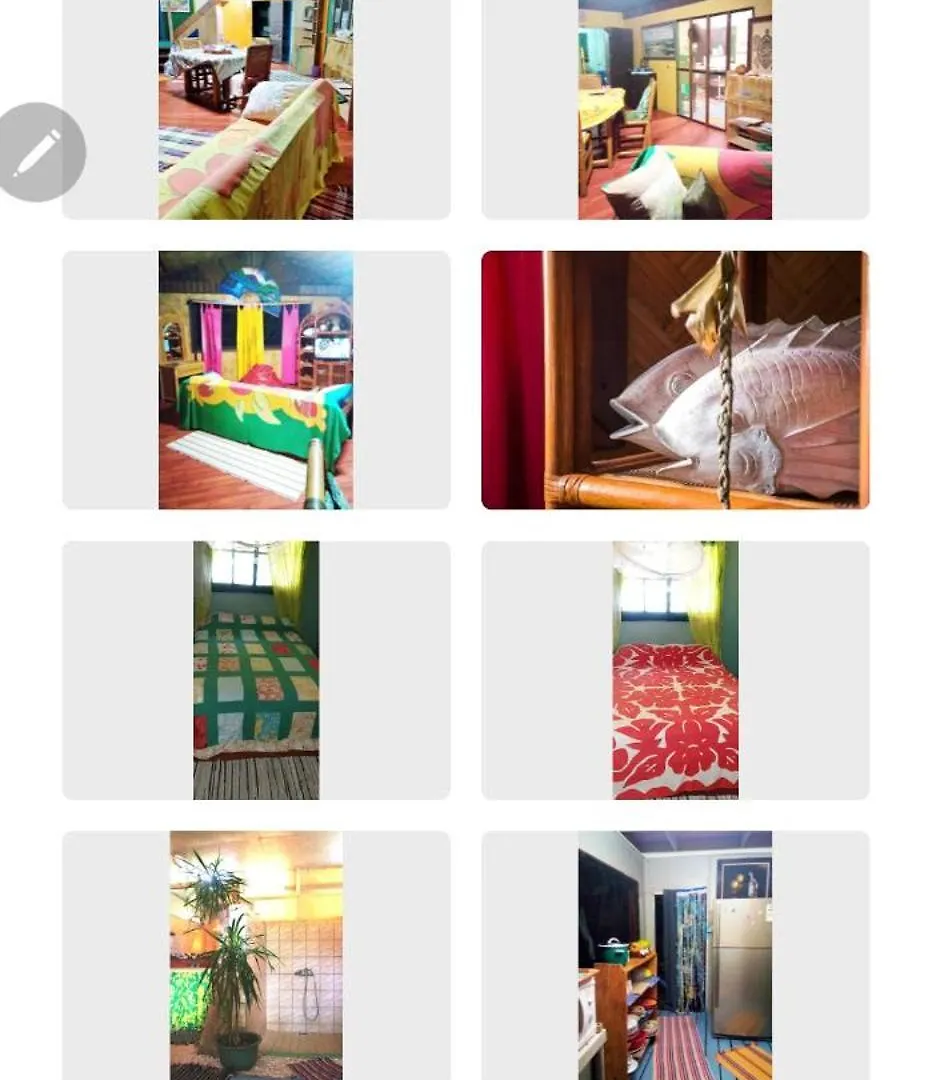
Task: Open the kitchen with refrigerator photo
Action: pos(675,955)
